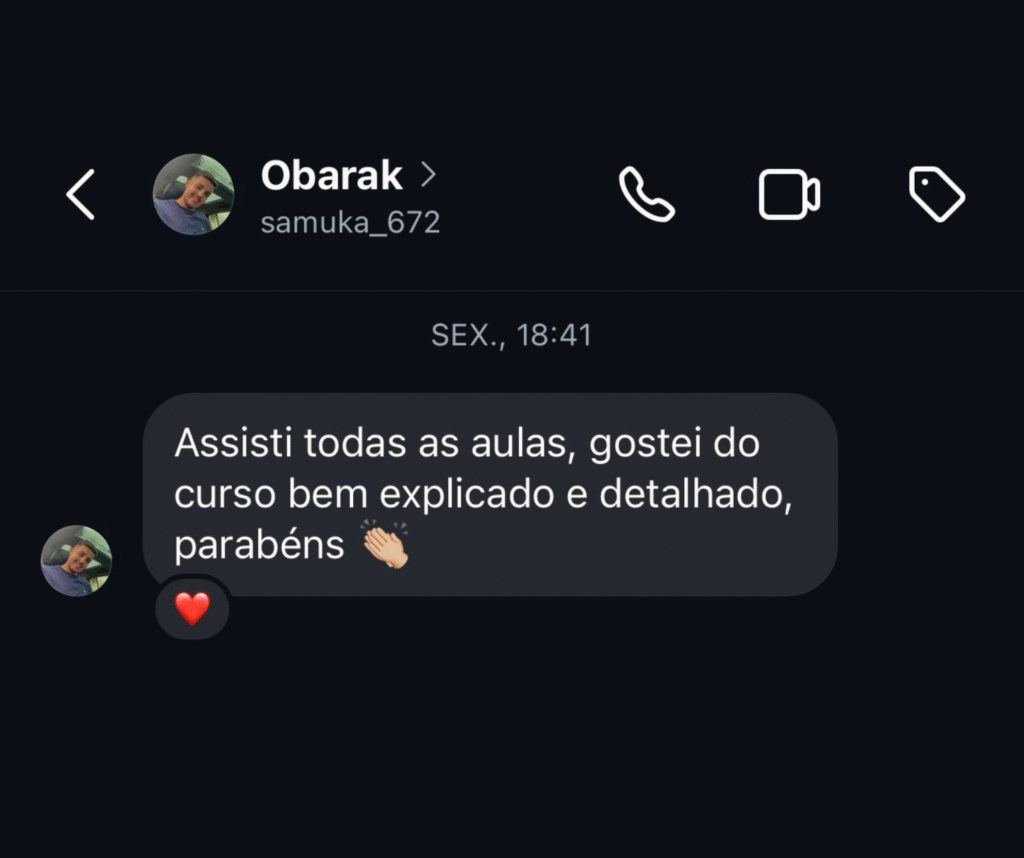Open Obarak's chat details from header name

[x=333, y=177]
